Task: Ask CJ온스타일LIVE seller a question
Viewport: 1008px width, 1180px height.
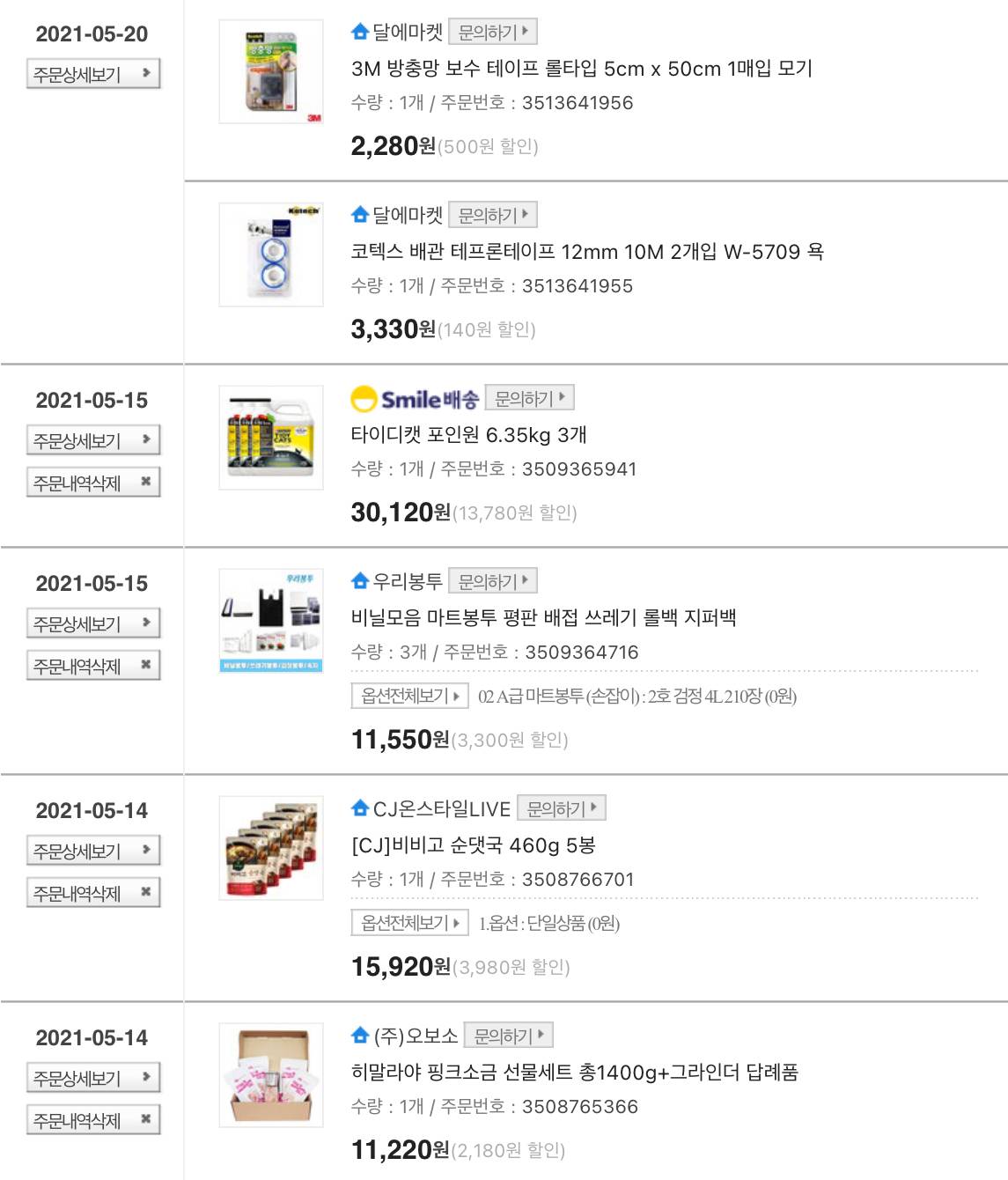Action: 561,809
